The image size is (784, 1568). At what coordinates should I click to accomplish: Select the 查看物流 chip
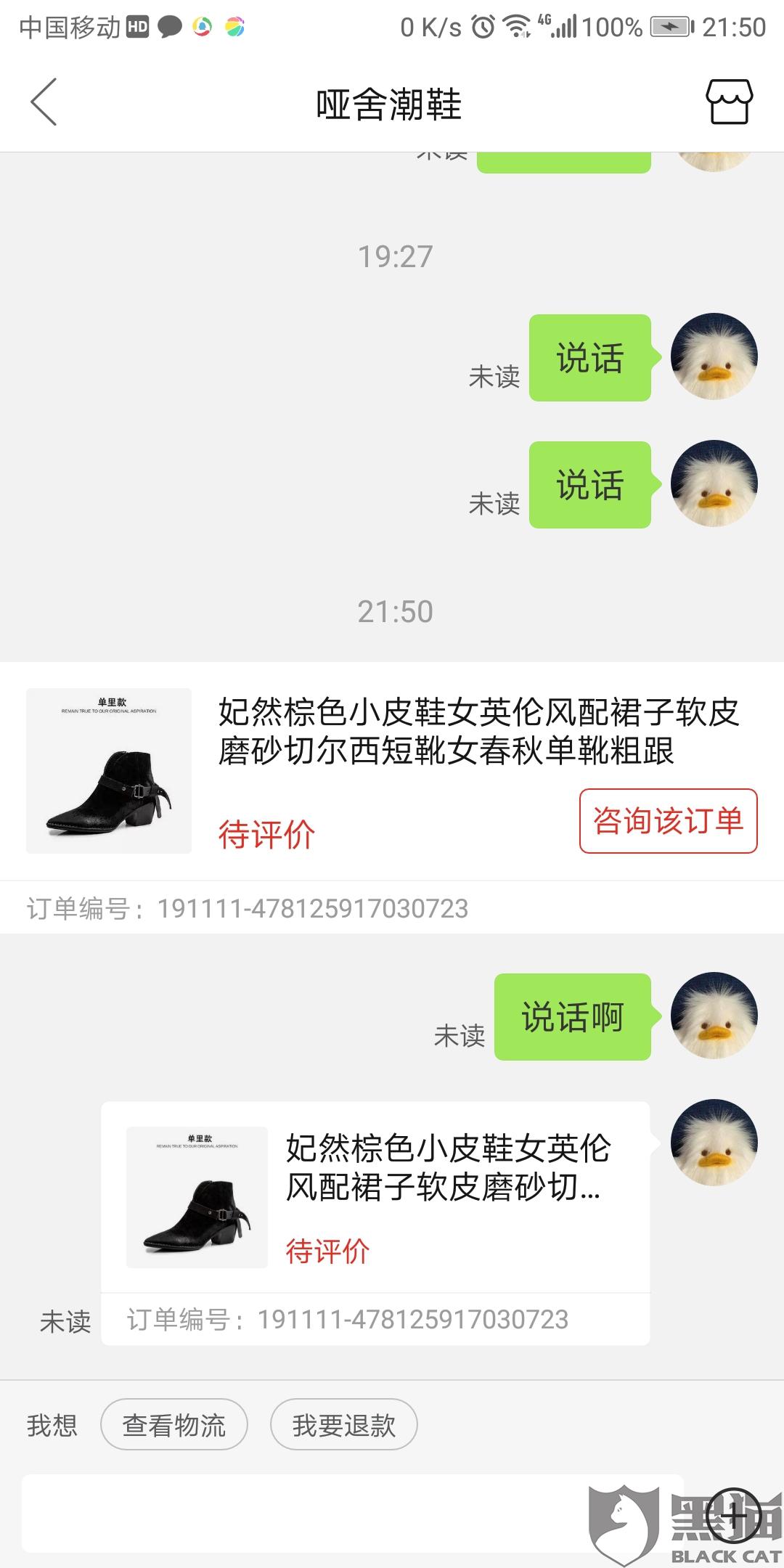coord(174,1426)
